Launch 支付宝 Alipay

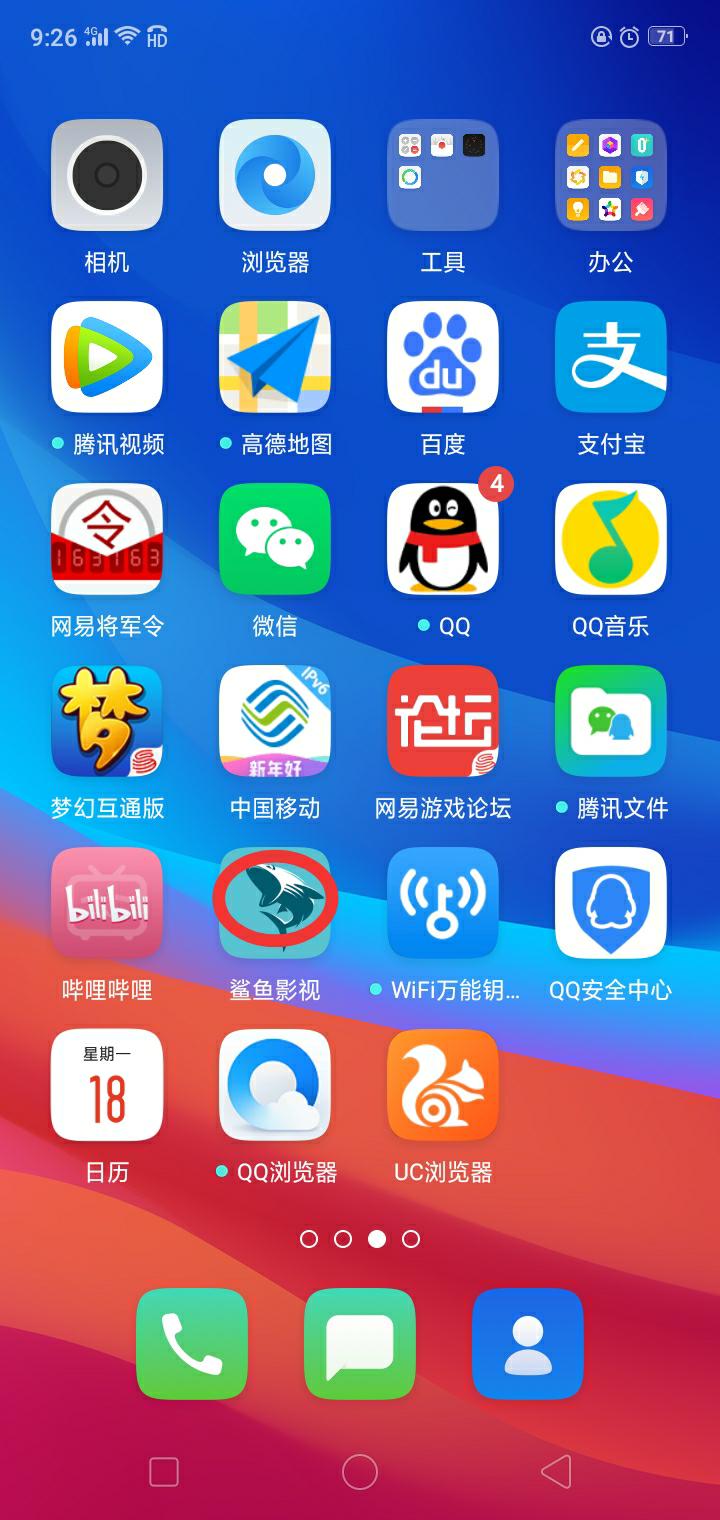[611, 357]
